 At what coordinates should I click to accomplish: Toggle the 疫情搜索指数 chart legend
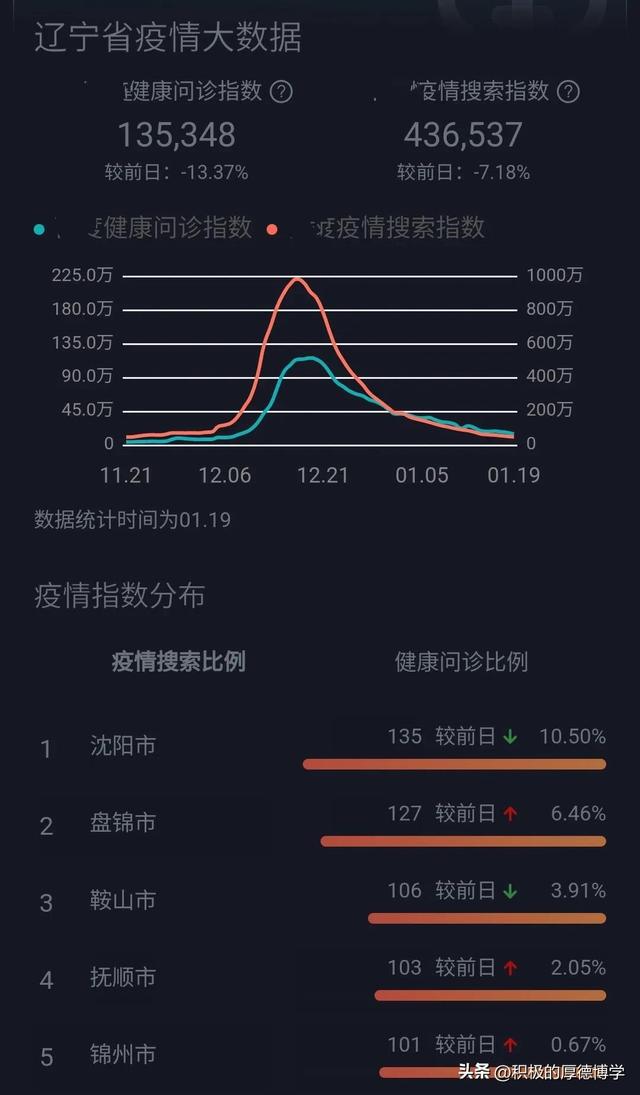point(376,228)
